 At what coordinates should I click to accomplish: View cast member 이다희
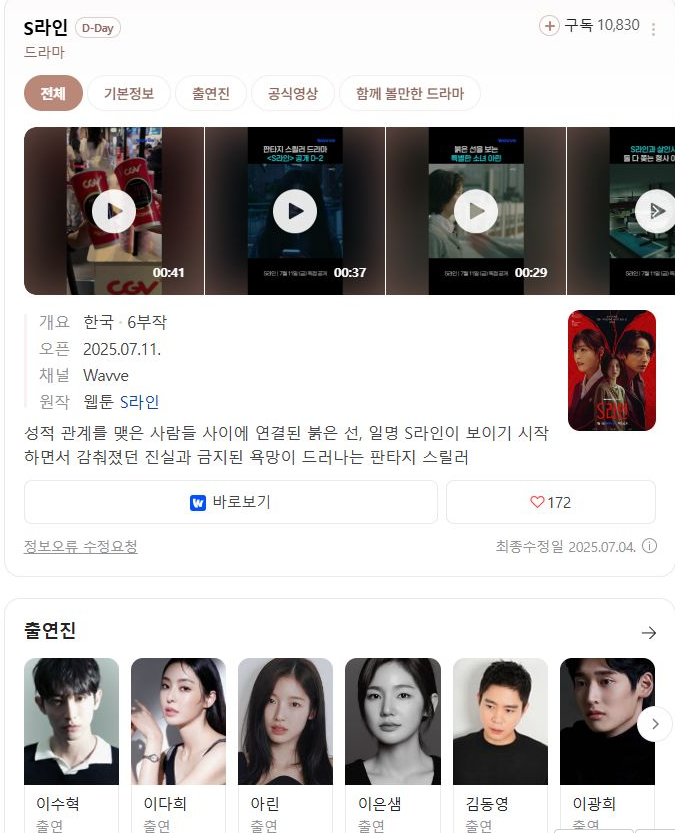tap(178, 721)
